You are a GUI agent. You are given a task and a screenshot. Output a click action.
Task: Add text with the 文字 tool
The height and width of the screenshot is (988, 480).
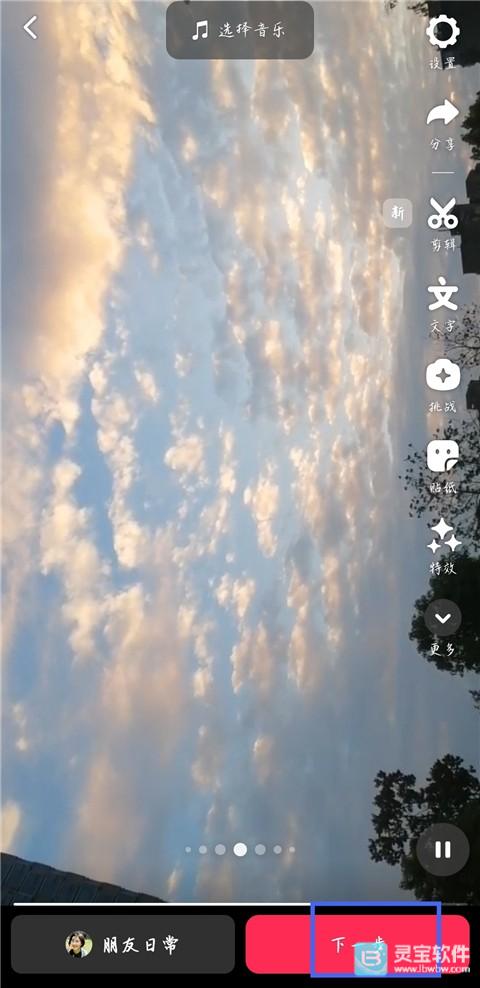pyautogui.click(x=443, y=304)
